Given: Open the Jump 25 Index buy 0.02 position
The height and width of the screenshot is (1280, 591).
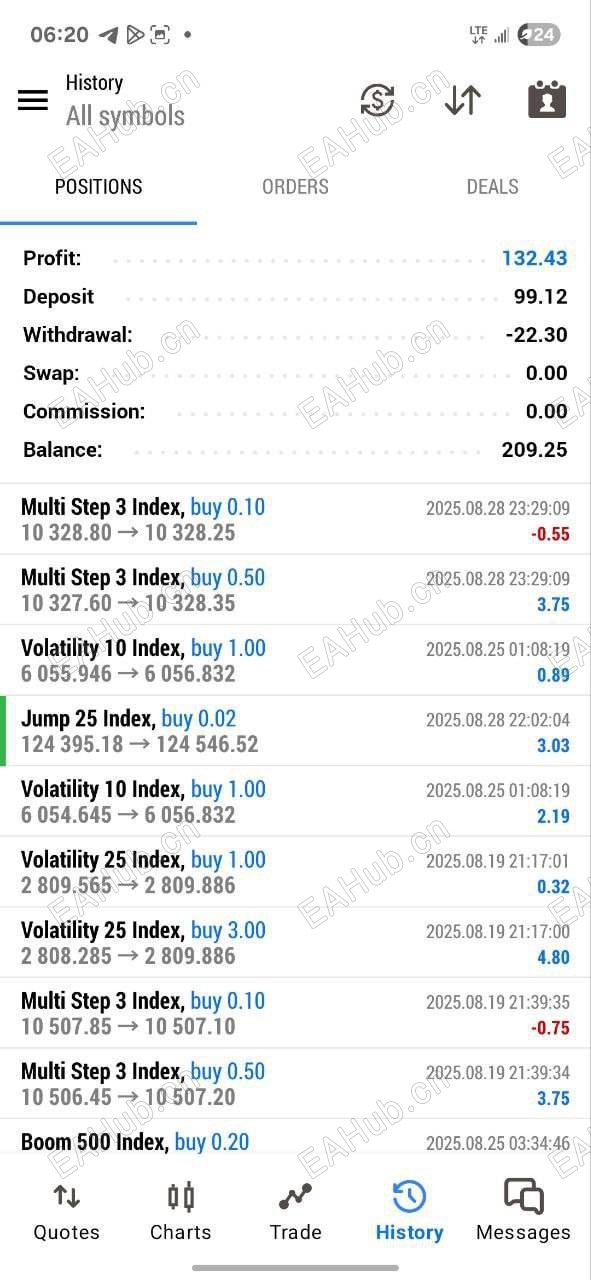Looking at the screenshot, I should pyautogui.click(x=295, y=731).
